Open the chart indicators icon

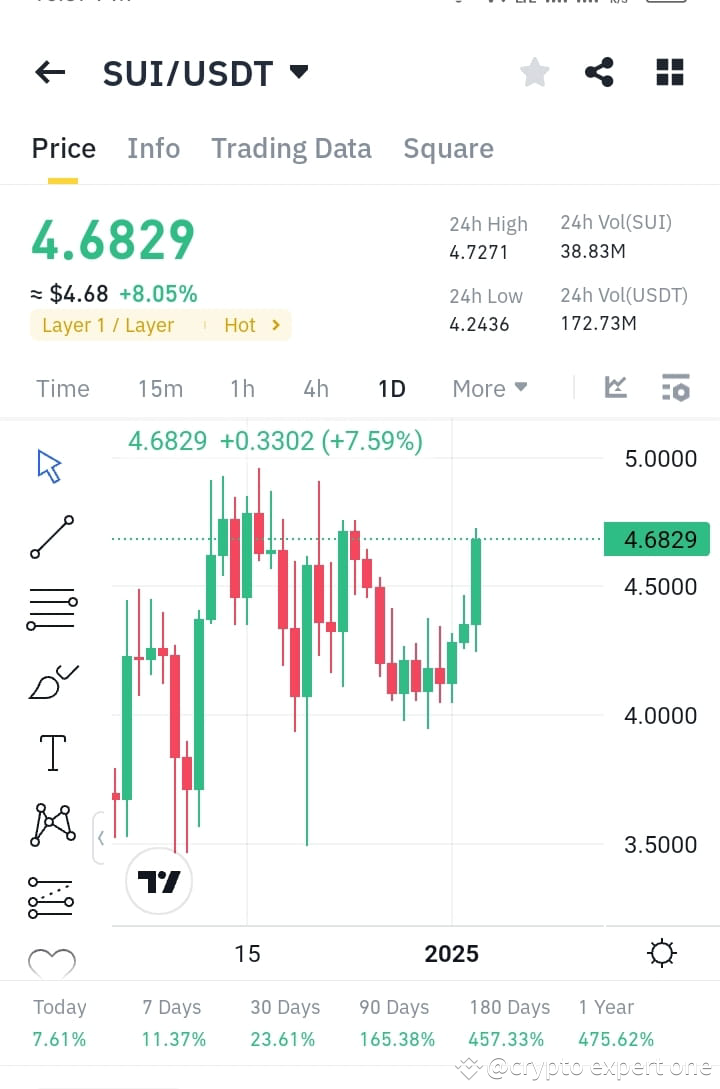615,387
